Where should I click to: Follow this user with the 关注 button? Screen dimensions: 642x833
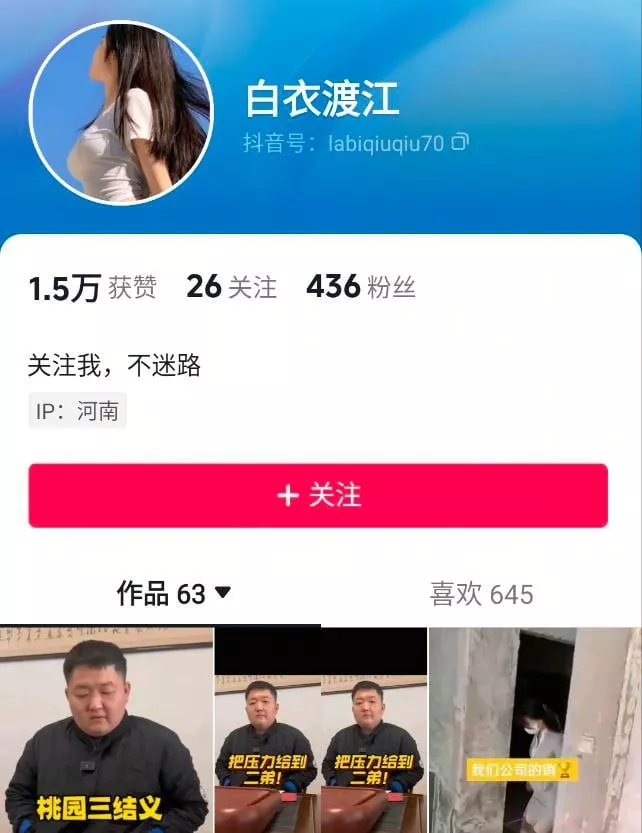pyautogui.click(x=318, y=495)
